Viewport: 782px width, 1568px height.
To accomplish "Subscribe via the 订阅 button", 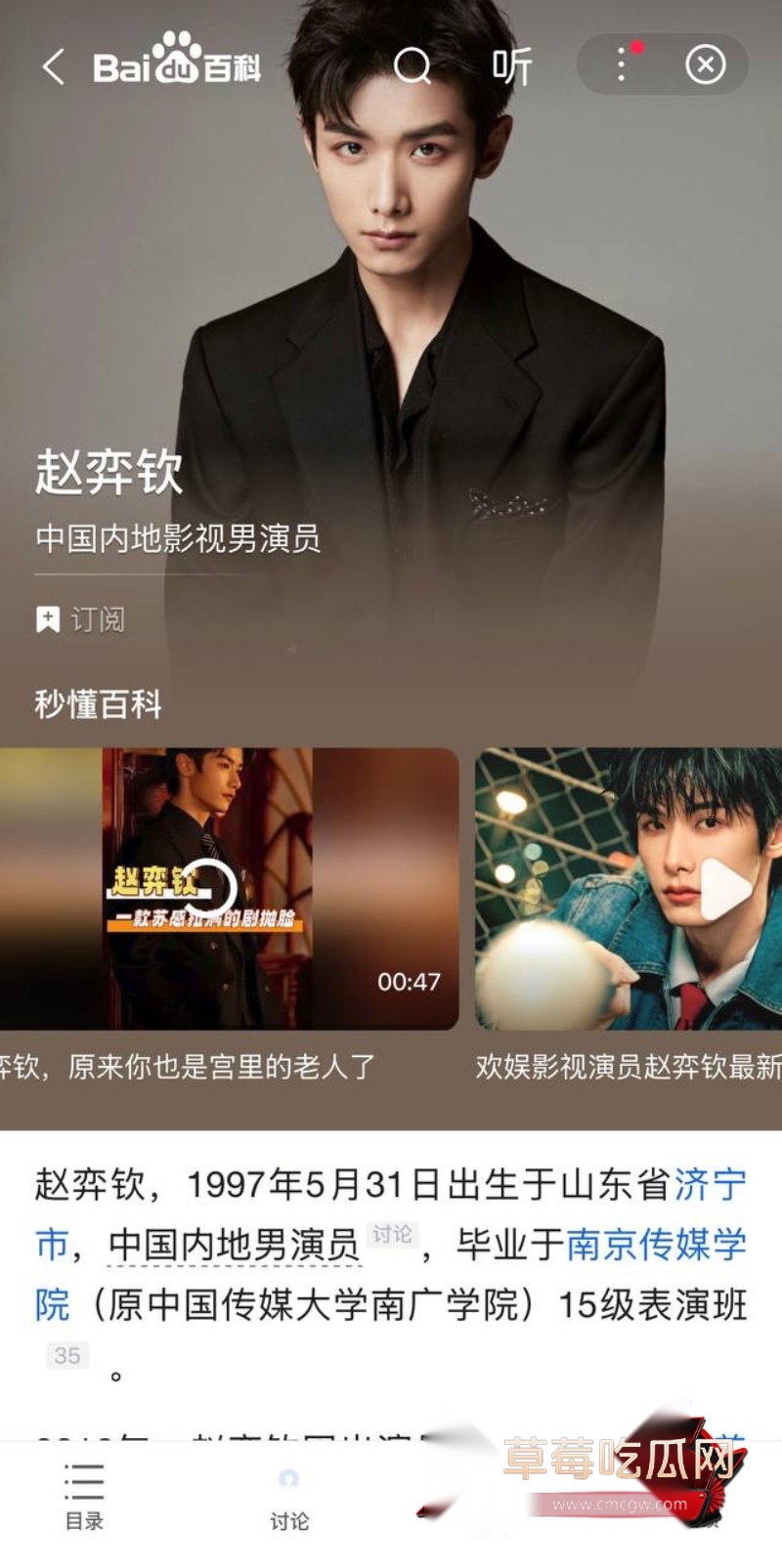I will pos(80,619).
